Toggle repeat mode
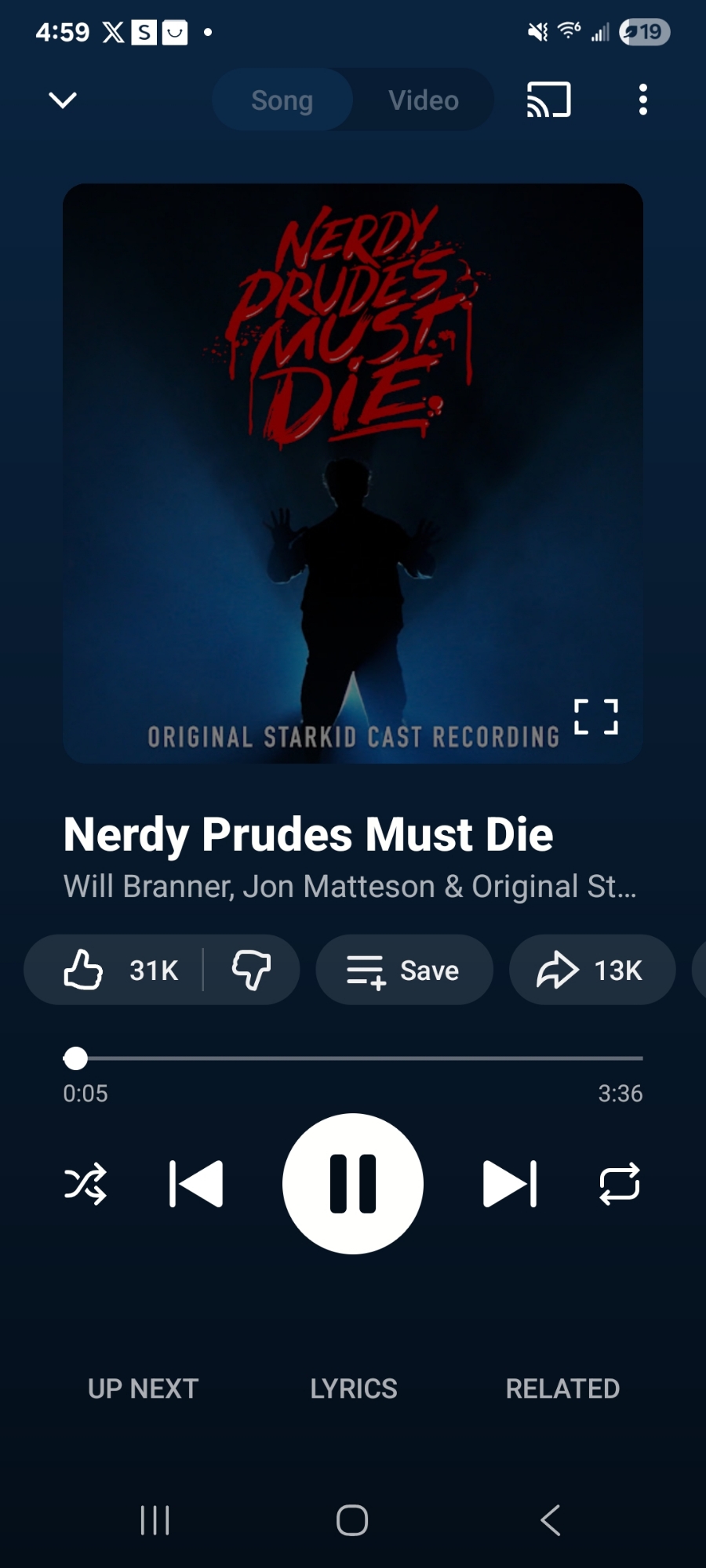 [620, 1184]
